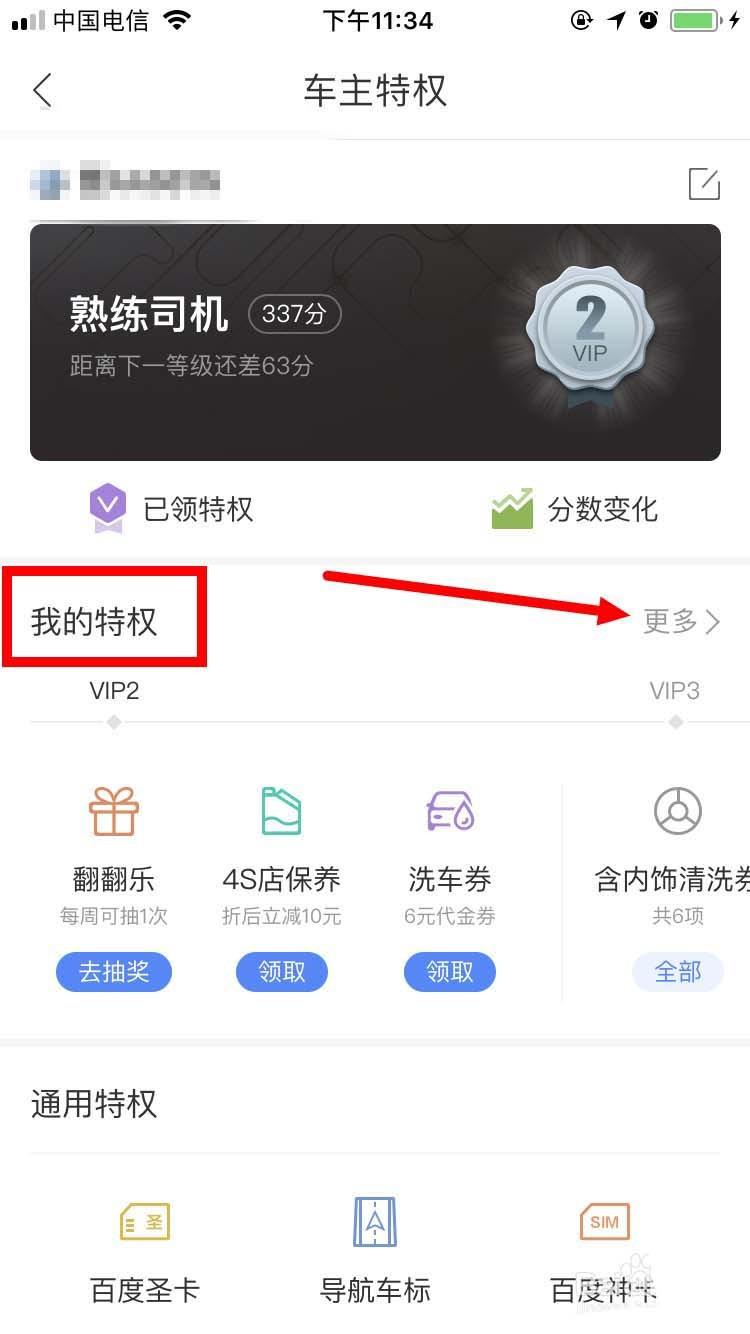Image resolution: width=750 pixels, height=1334 pixels.
Task: Tap the 去抽奖 lottery button
Action: tap(113, 971)
